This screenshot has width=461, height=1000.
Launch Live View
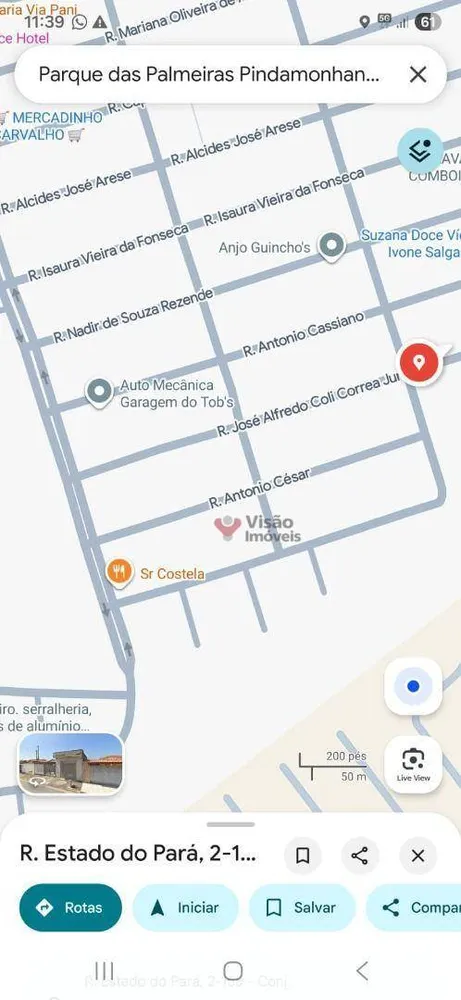[x=413, y=764]
